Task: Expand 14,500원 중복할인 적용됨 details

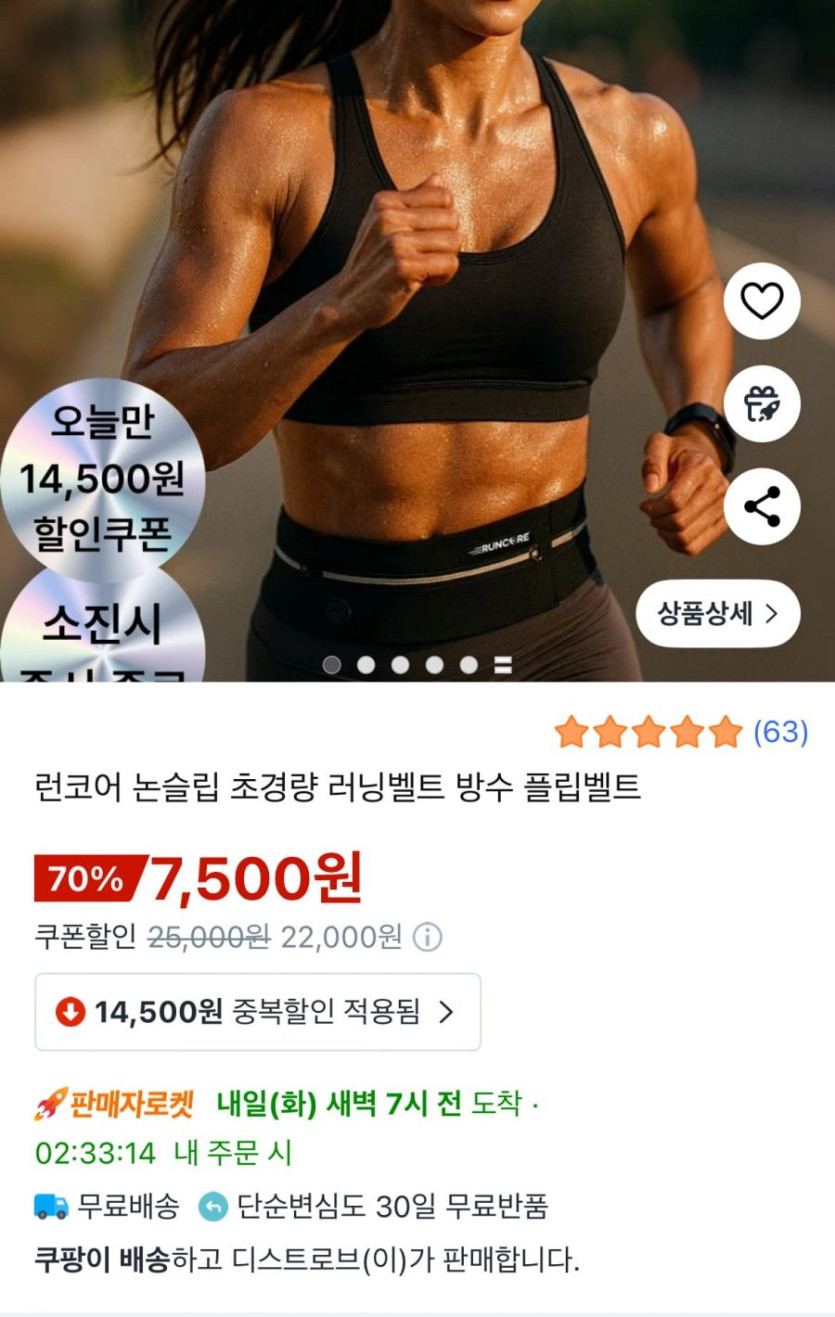Action: click(257, 1012)
